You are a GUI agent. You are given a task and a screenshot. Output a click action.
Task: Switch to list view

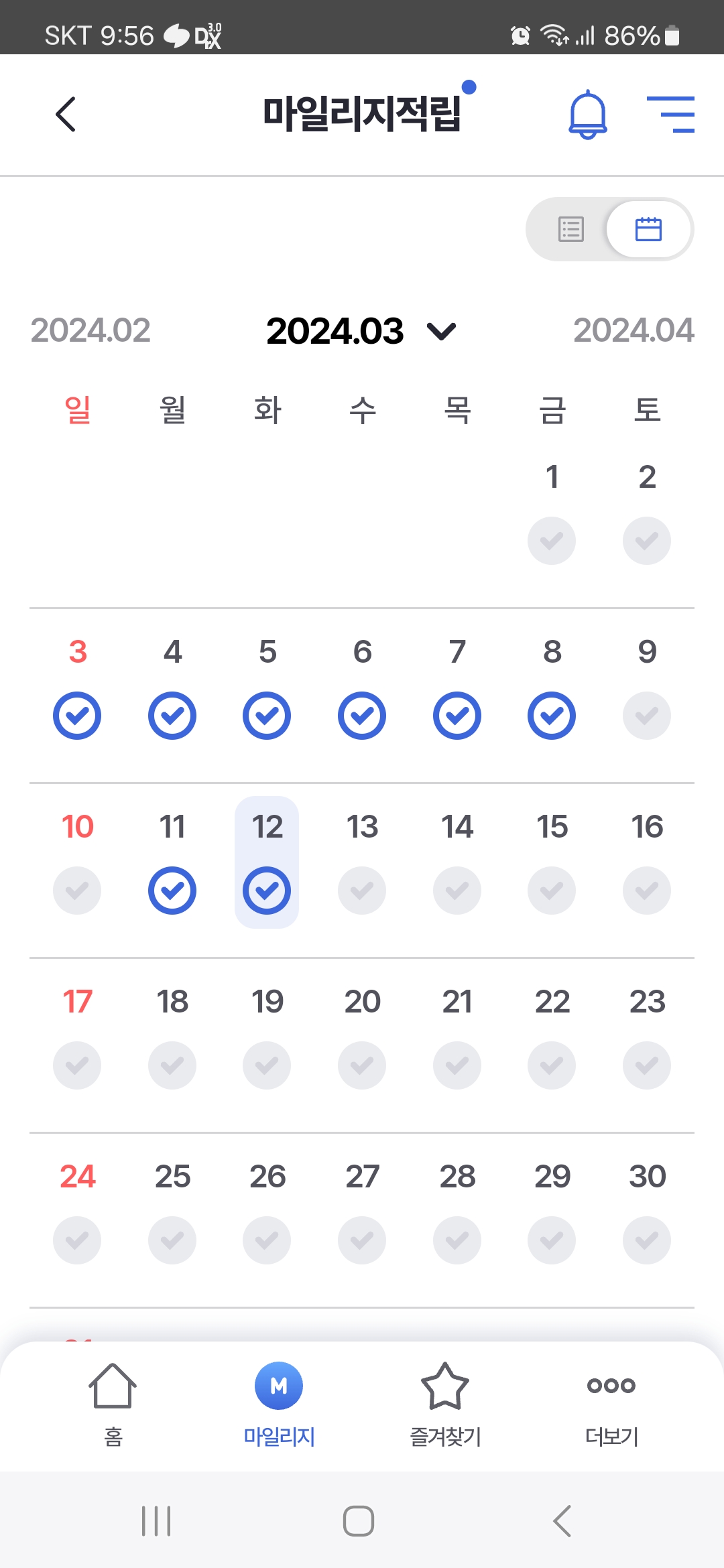click(x=571, y=229)
